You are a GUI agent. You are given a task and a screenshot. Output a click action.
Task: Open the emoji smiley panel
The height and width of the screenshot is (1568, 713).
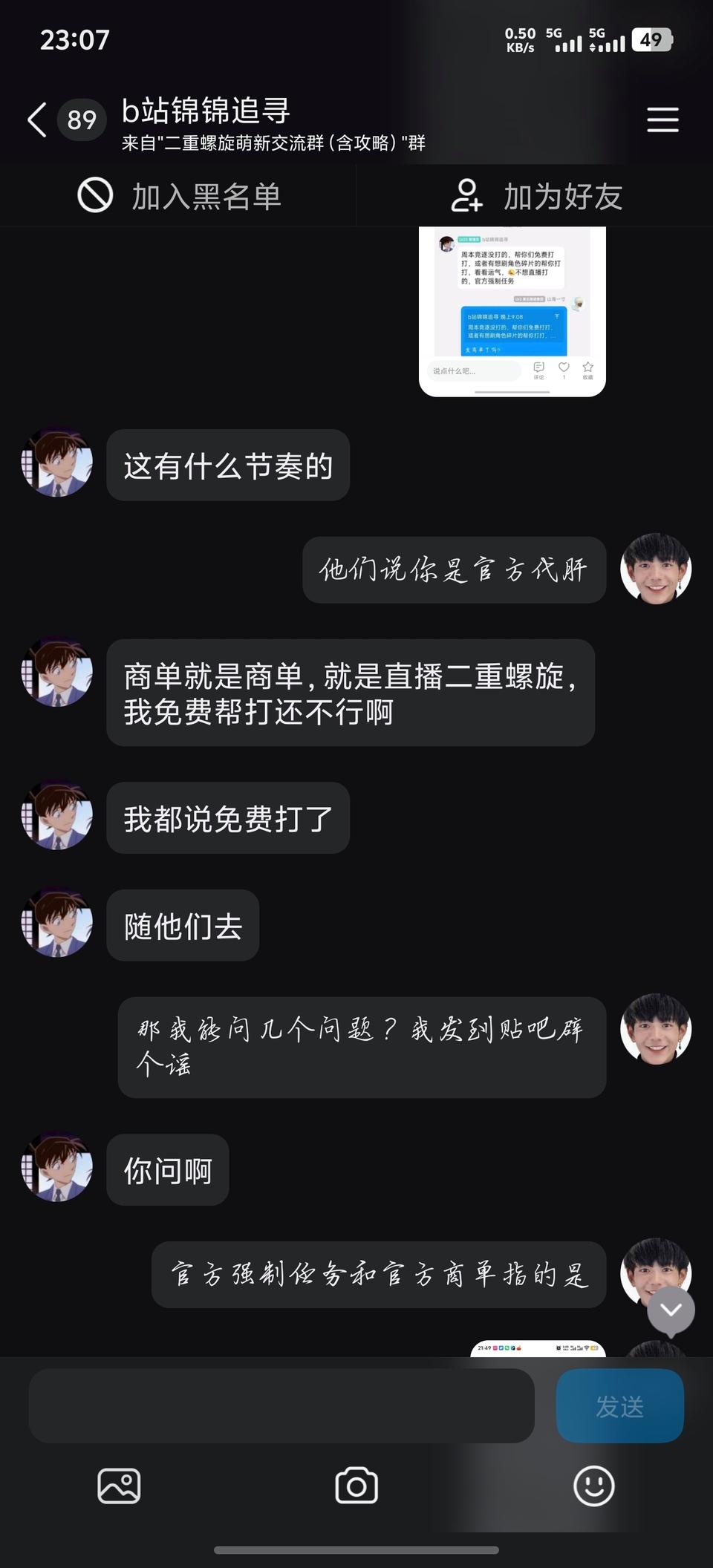click(593, 1486)
